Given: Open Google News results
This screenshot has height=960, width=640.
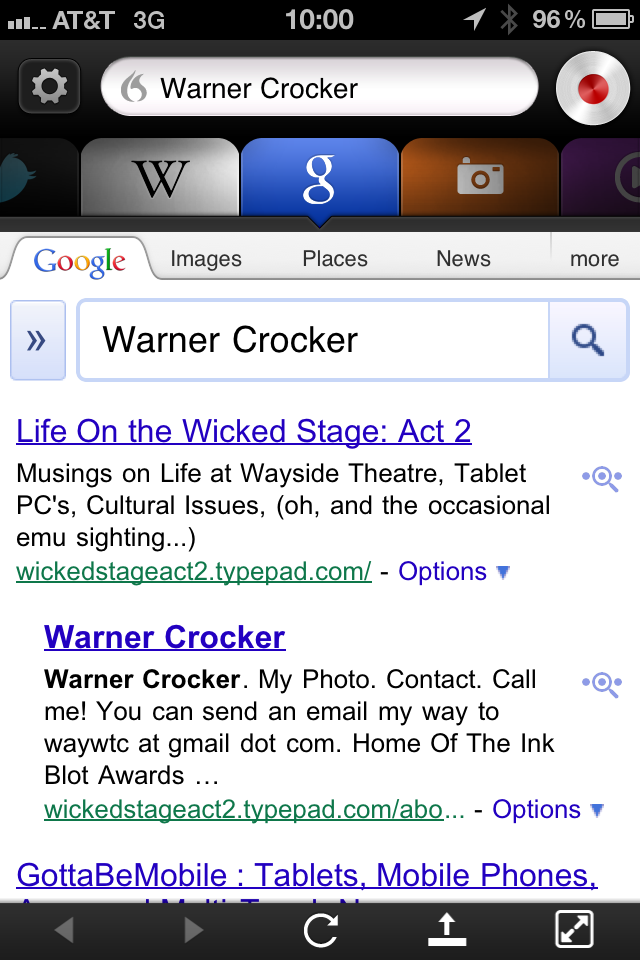Looking at the screenshot, I should [x=463, y=258].
